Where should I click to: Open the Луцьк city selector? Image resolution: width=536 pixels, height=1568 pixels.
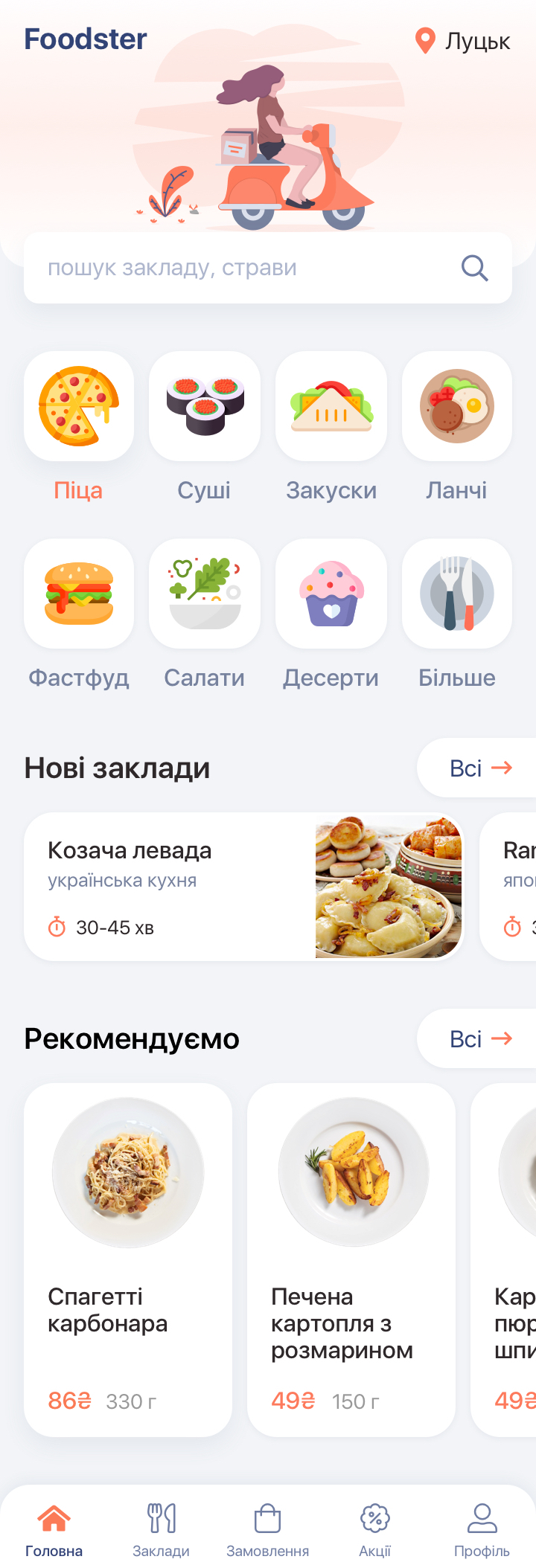click(x=463, y=41)
